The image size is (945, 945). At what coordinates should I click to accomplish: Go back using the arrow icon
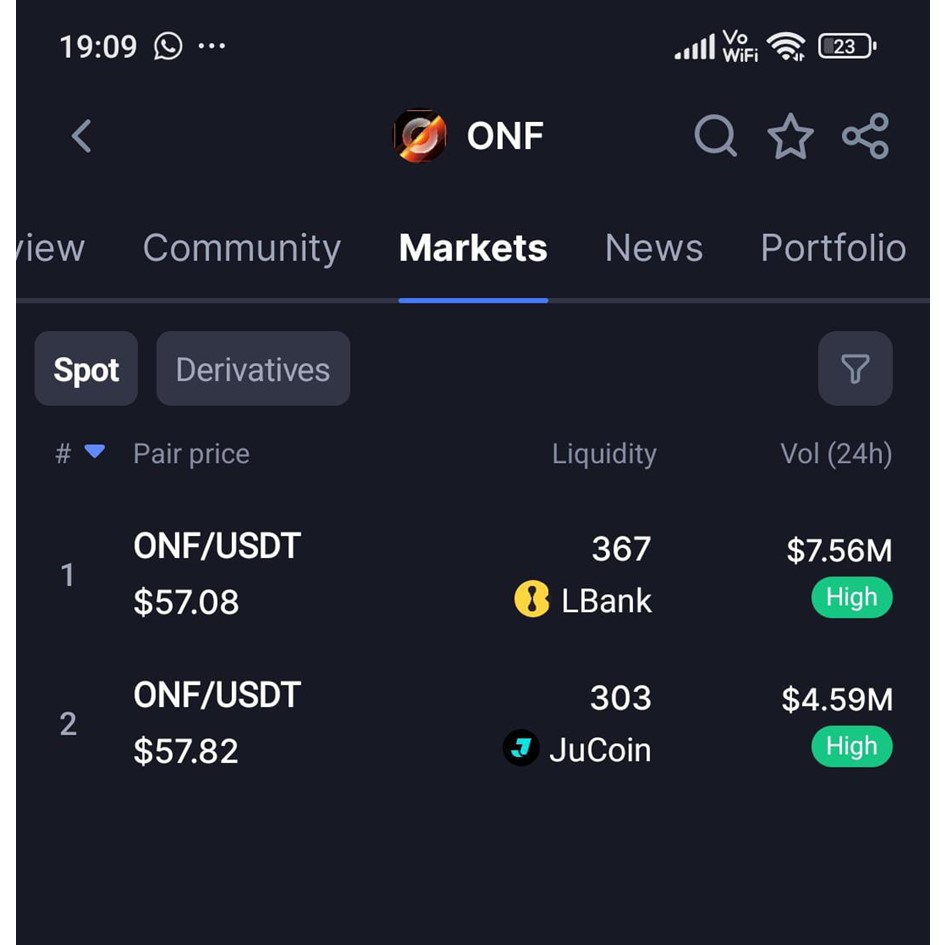click(x=82, y=136)
